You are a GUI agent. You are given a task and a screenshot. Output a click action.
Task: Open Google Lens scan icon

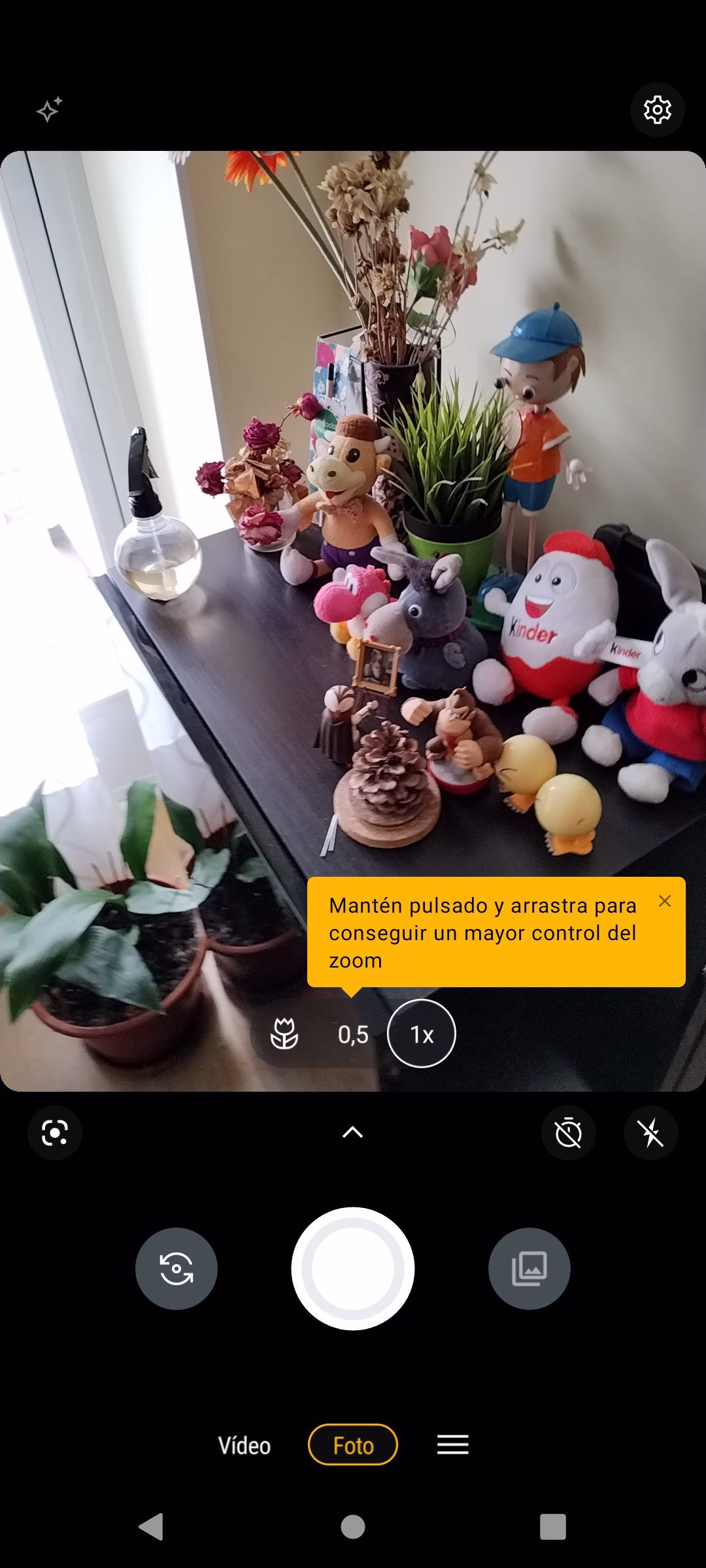click(55, 1132)
